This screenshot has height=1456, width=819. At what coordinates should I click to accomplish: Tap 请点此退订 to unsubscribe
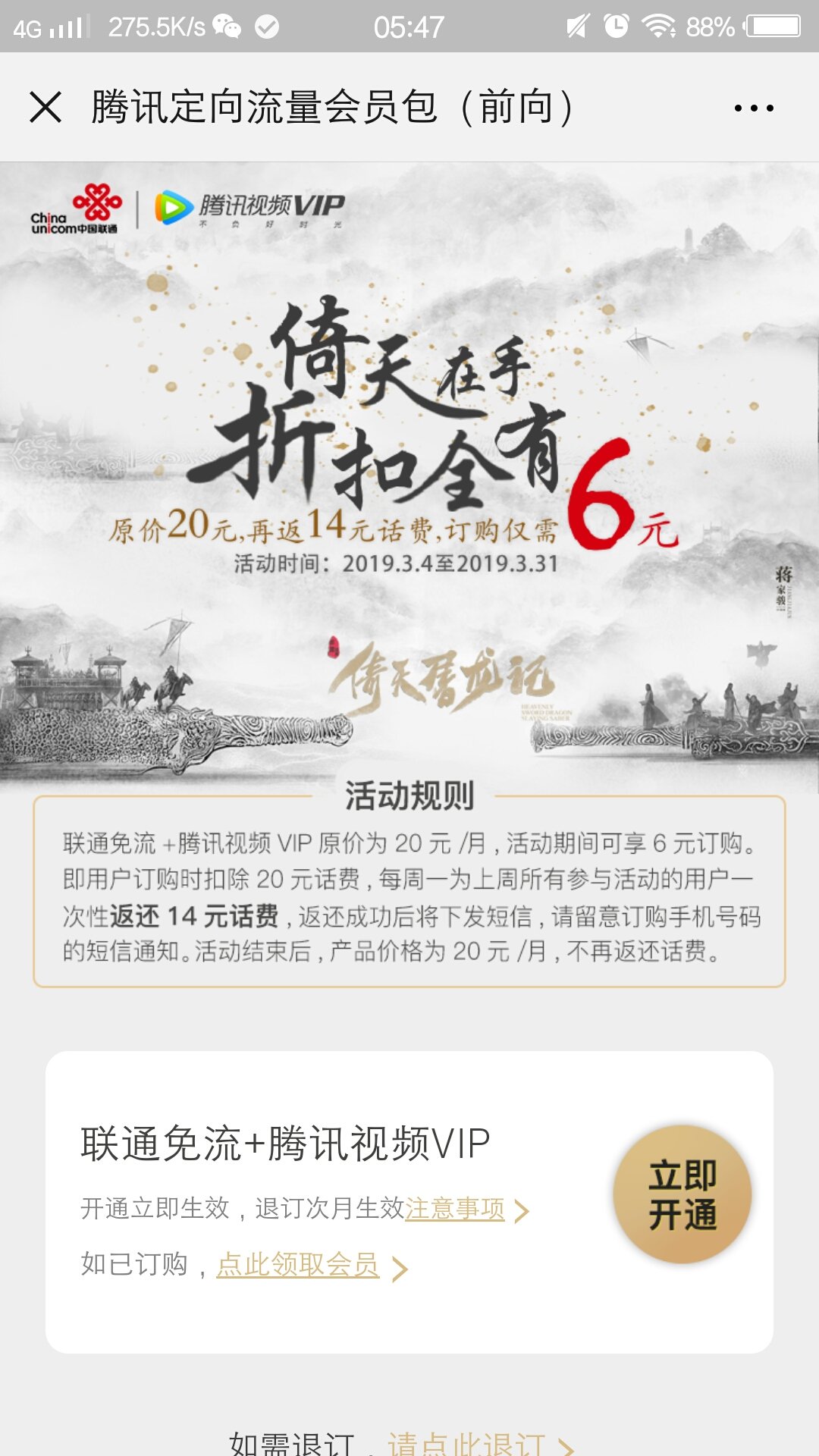click(x=466, y=1442)
